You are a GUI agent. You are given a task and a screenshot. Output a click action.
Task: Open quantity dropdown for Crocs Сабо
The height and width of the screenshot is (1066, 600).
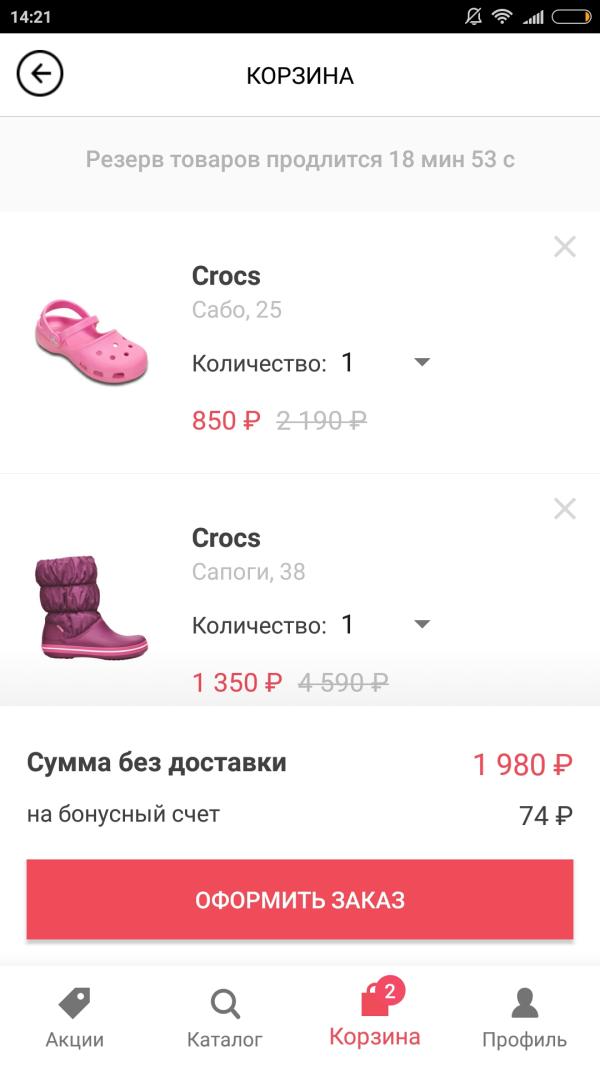421,362
